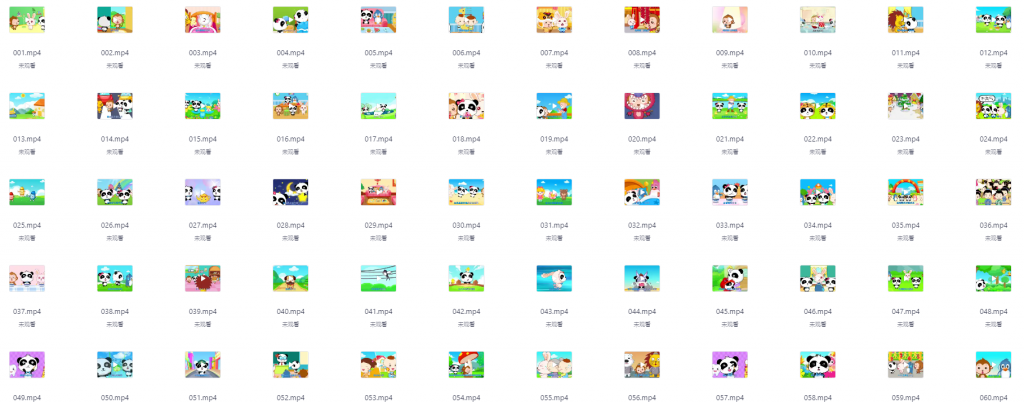Screen dimensions: 1024x403
Task: Select video 008.mp4
Action: 642,19
